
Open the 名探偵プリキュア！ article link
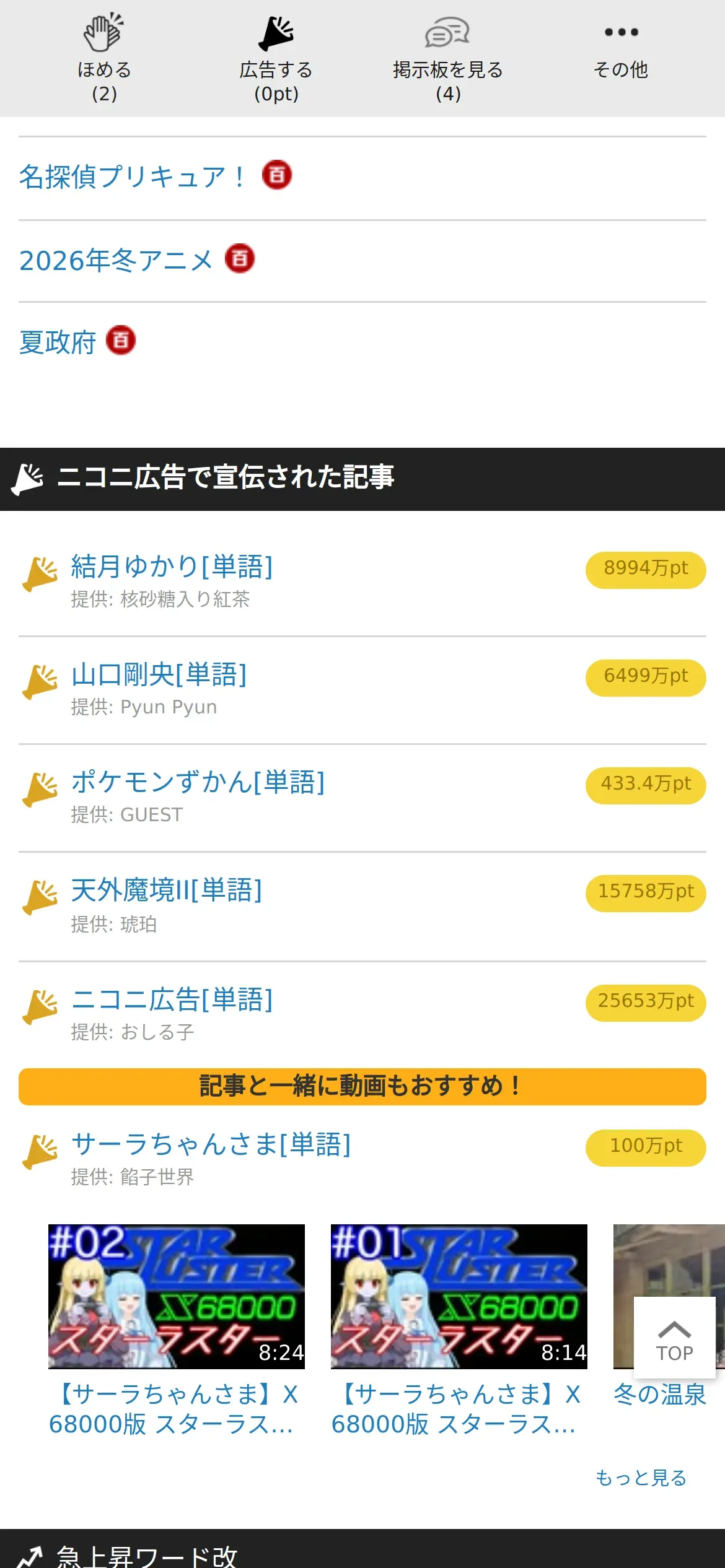pyautogui.click(x=132, y=177)
